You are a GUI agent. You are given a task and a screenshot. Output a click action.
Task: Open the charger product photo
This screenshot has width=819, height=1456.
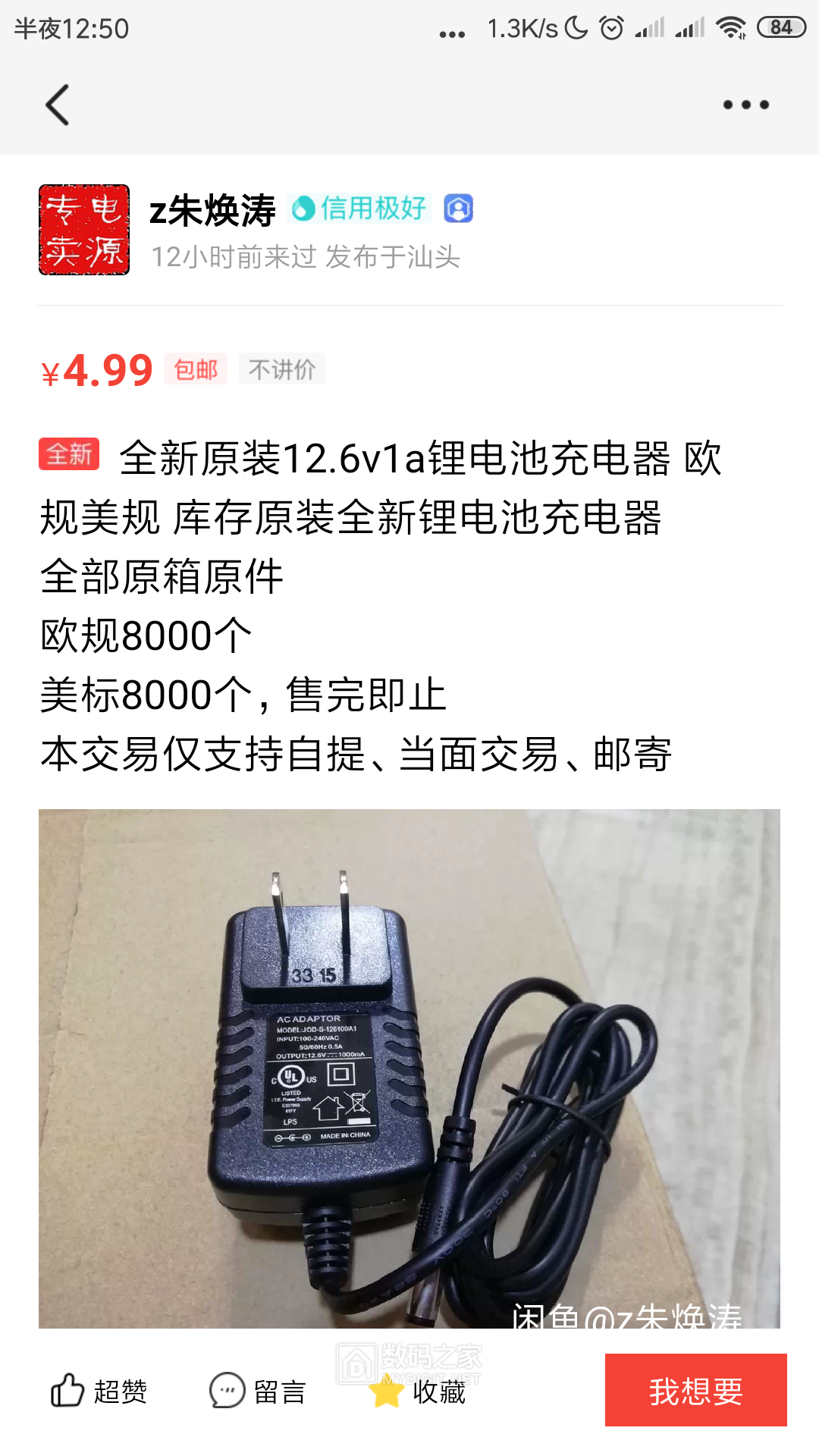point(409,1068)
